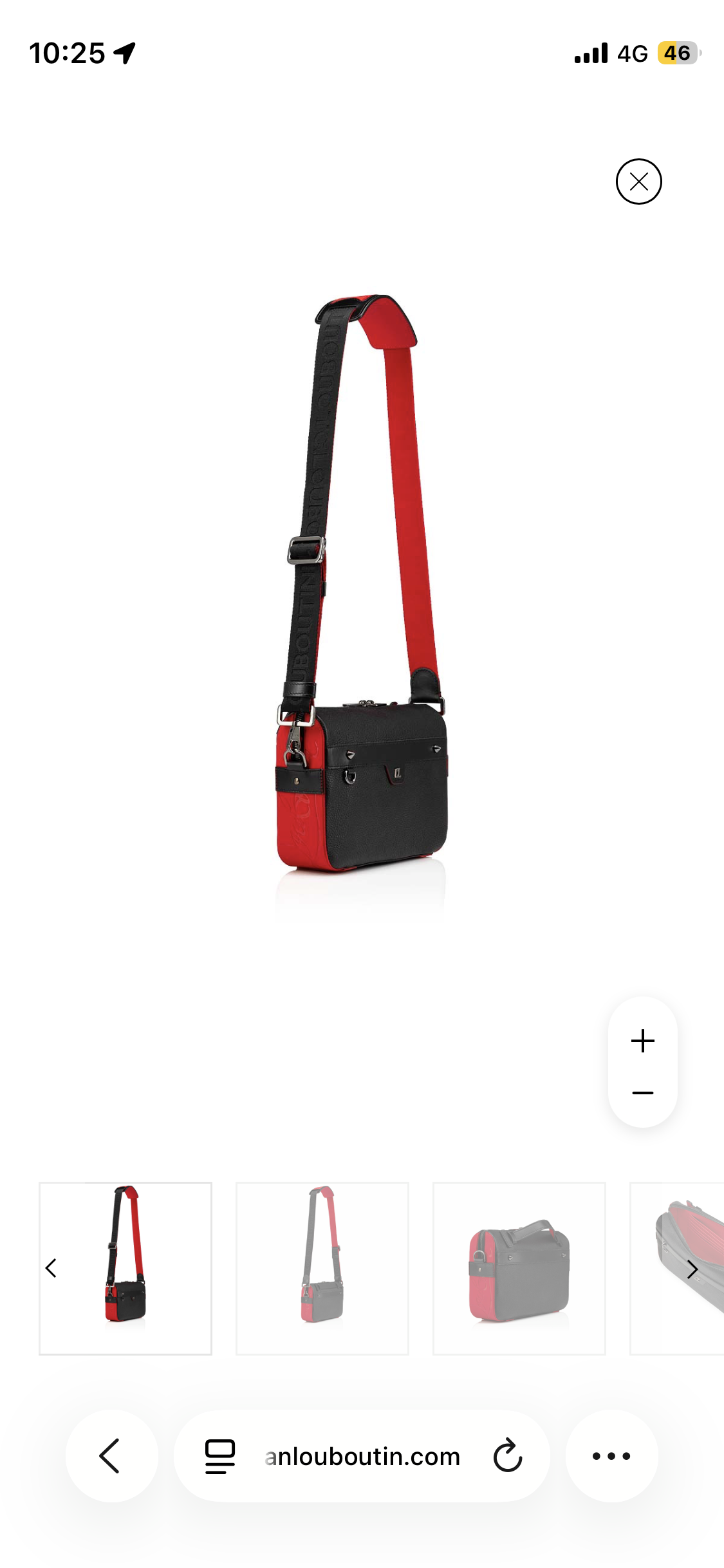
Task: Zoom out with the minus button
Action: (642, 1093)
